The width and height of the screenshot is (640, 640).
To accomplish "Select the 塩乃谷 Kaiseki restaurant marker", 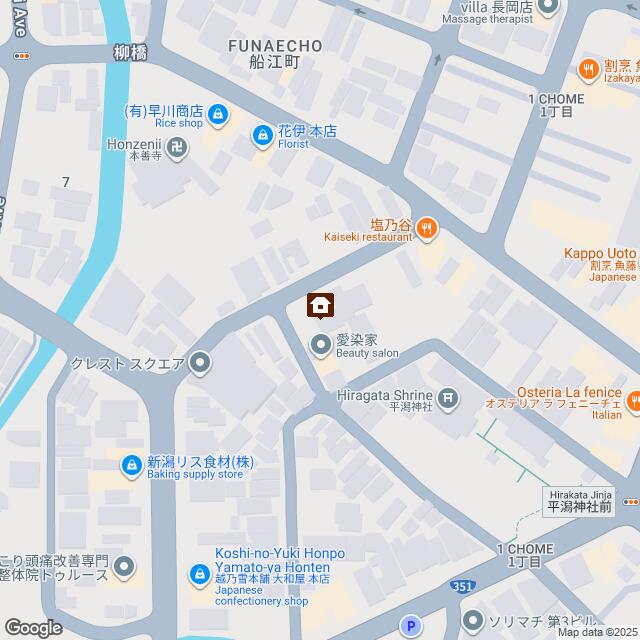I will tap(427, 228).
